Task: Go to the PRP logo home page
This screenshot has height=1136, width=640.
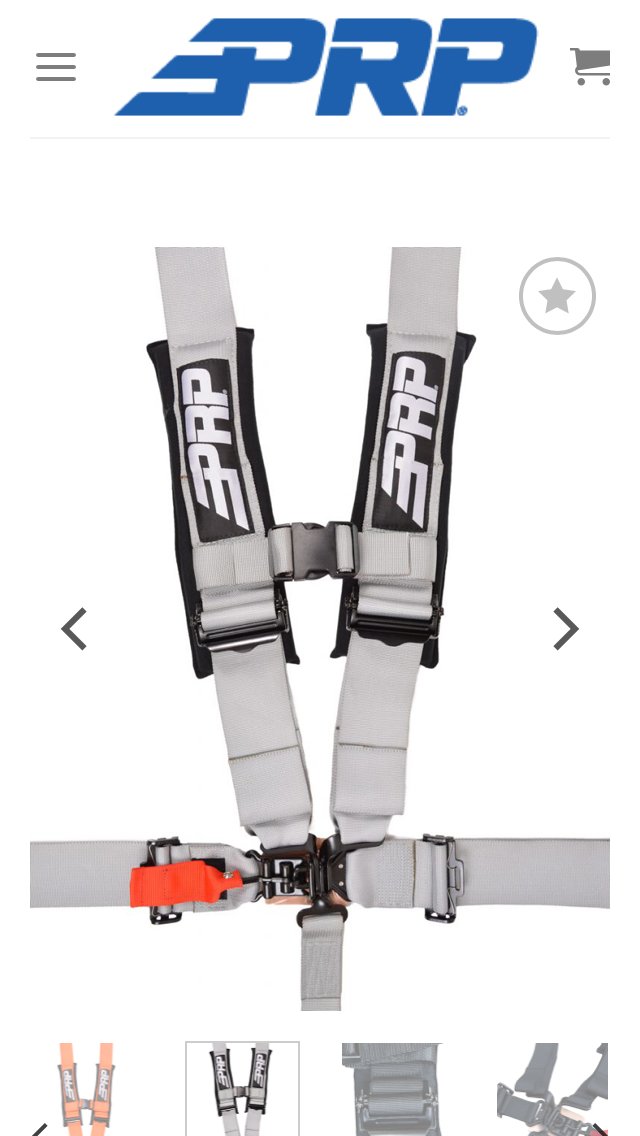Action: 326,67
